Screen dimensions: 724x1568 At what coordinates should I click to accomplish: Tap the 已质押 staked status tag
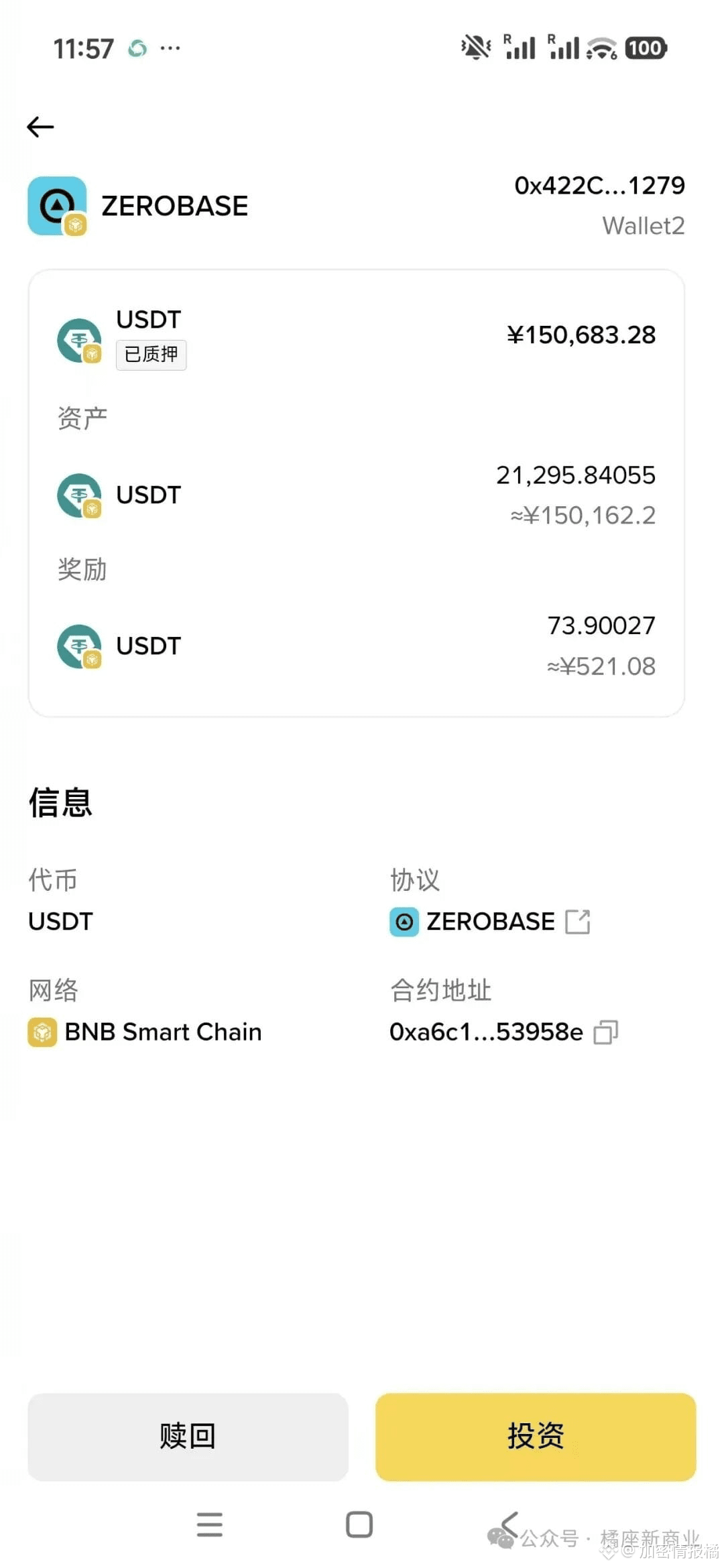[x=152, y=355]
